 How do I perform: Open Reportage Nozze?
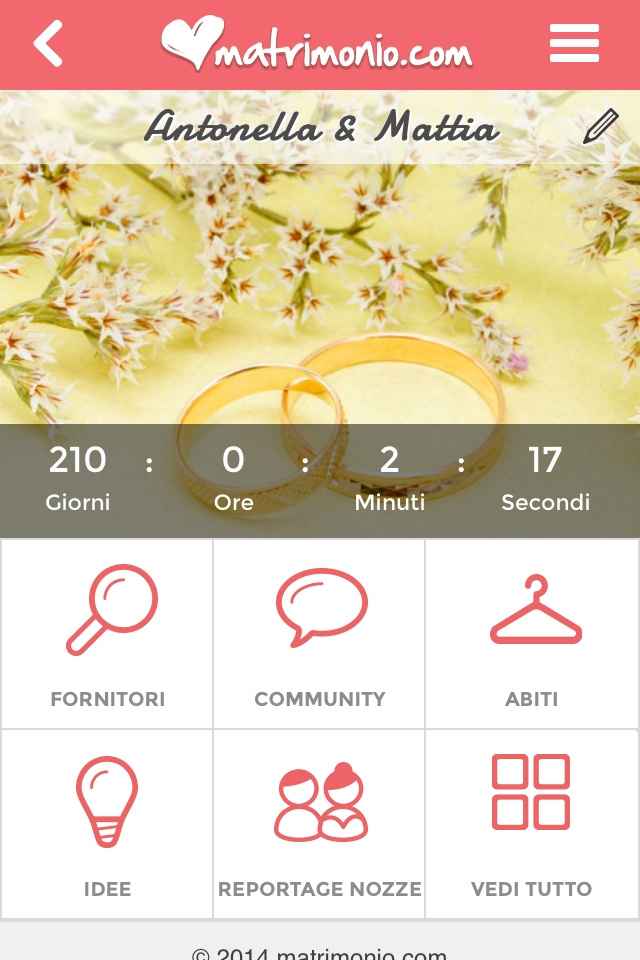pyautogui.click(x=319, y=825)
